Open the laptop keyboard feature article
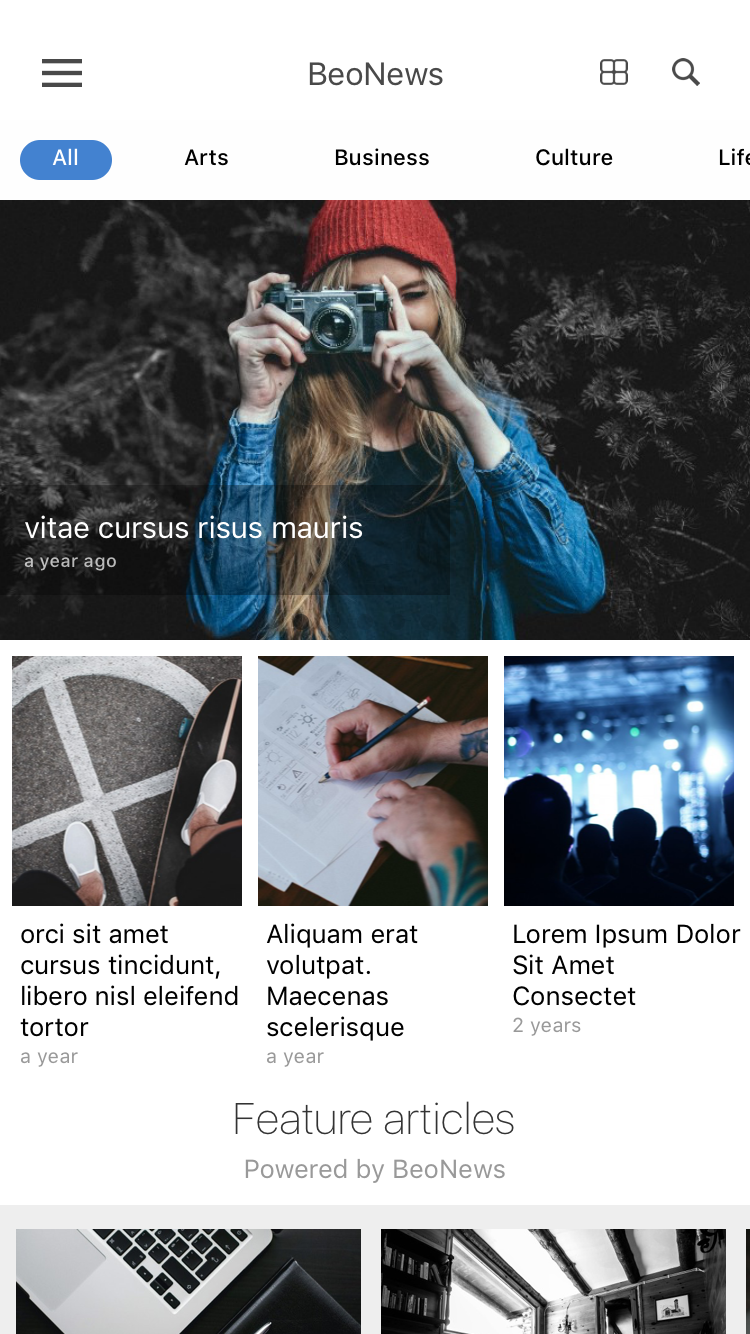The image size is (750, 1334). click(188, 1281)
